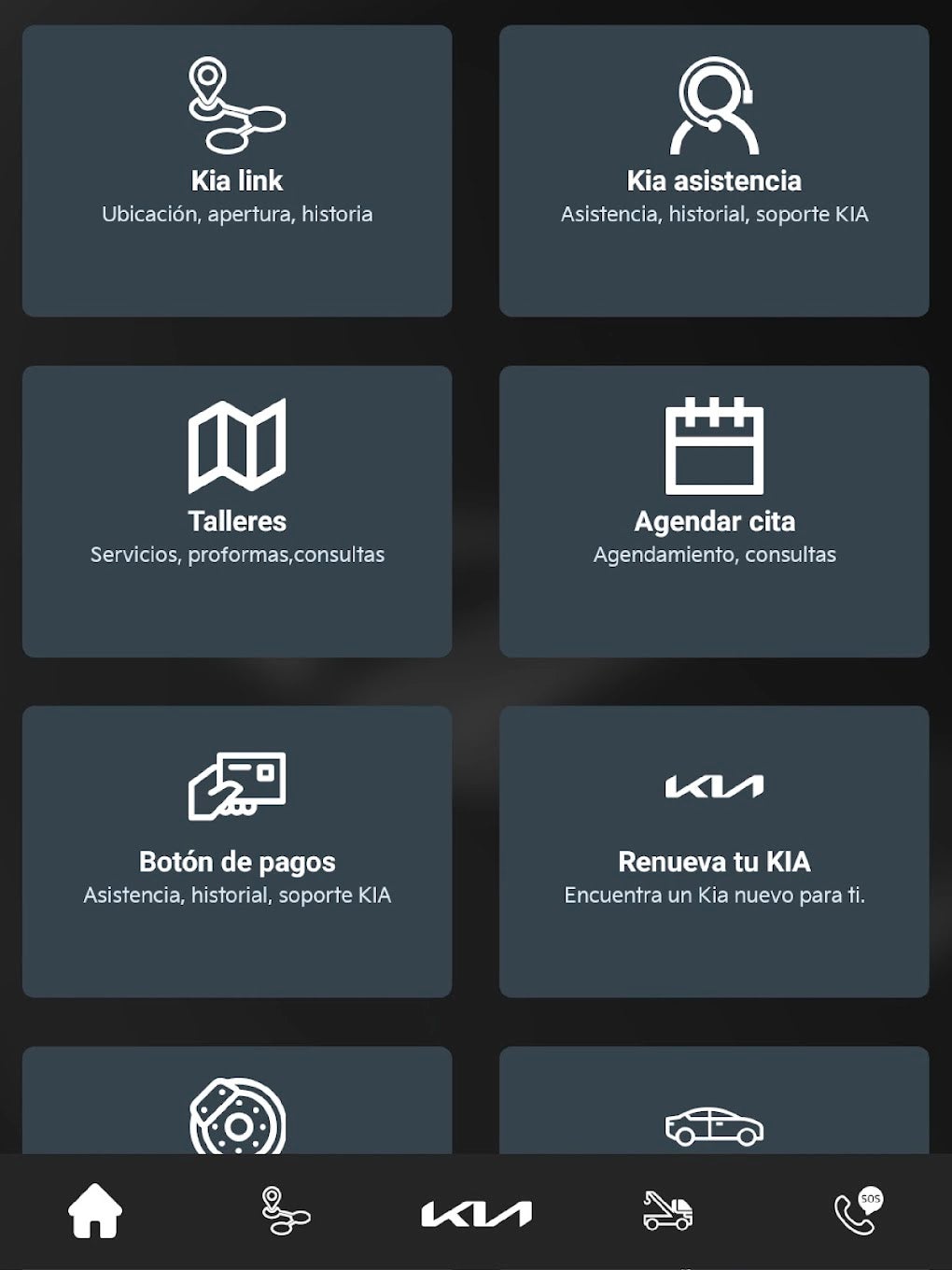
Task: Tap the Renueva tu KIA card
Action: click(x=714, y=852)
